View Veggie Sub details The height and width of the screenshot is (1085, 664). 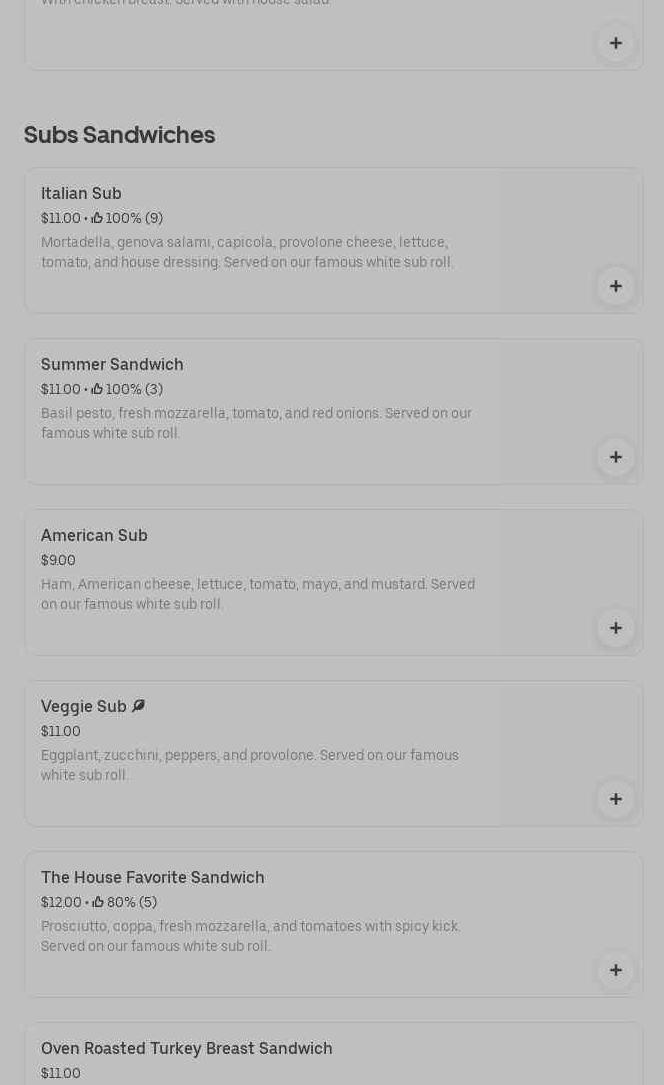84,706
